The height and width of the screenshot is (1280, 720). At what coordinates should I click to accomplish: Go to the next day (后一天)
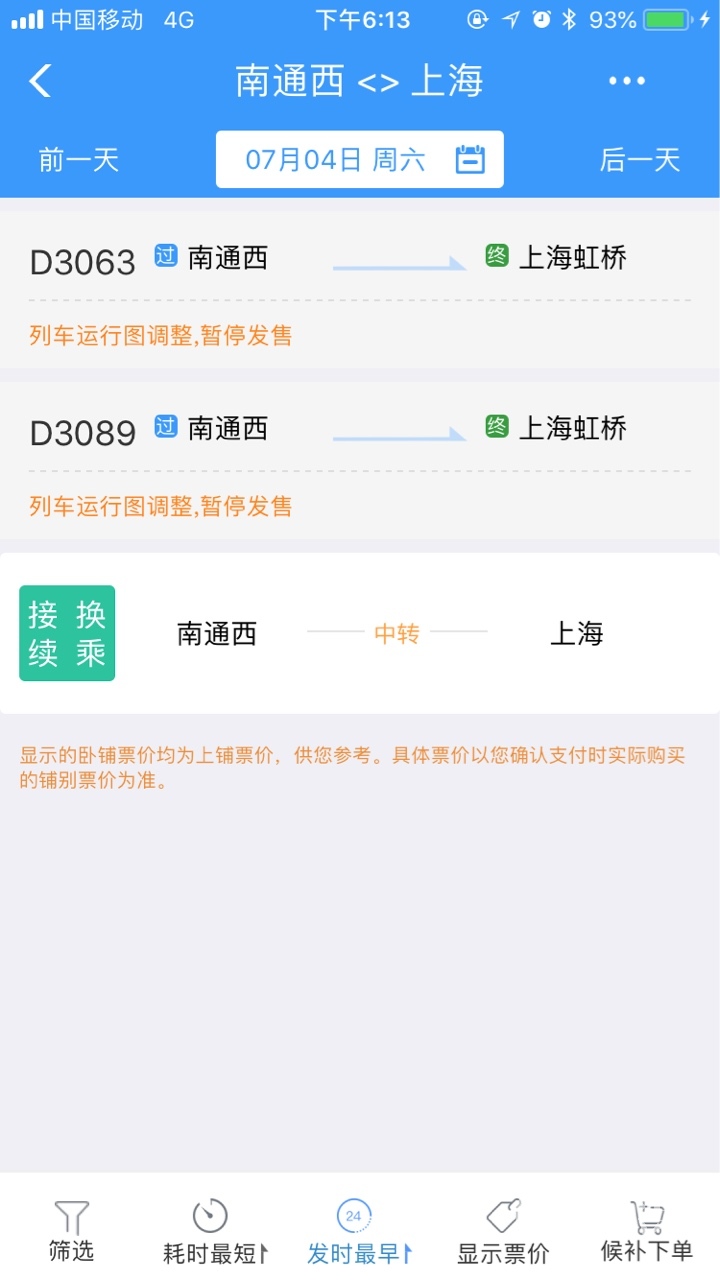pos(640,160)
